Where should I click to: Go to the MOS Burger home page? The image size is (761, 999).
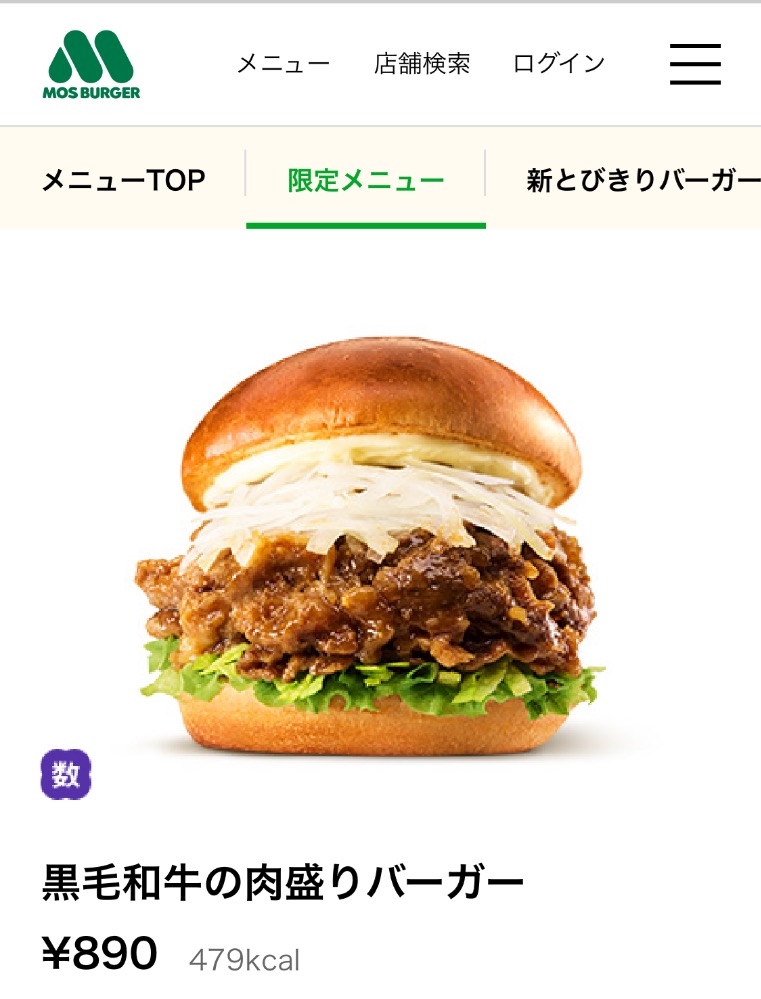91,65
